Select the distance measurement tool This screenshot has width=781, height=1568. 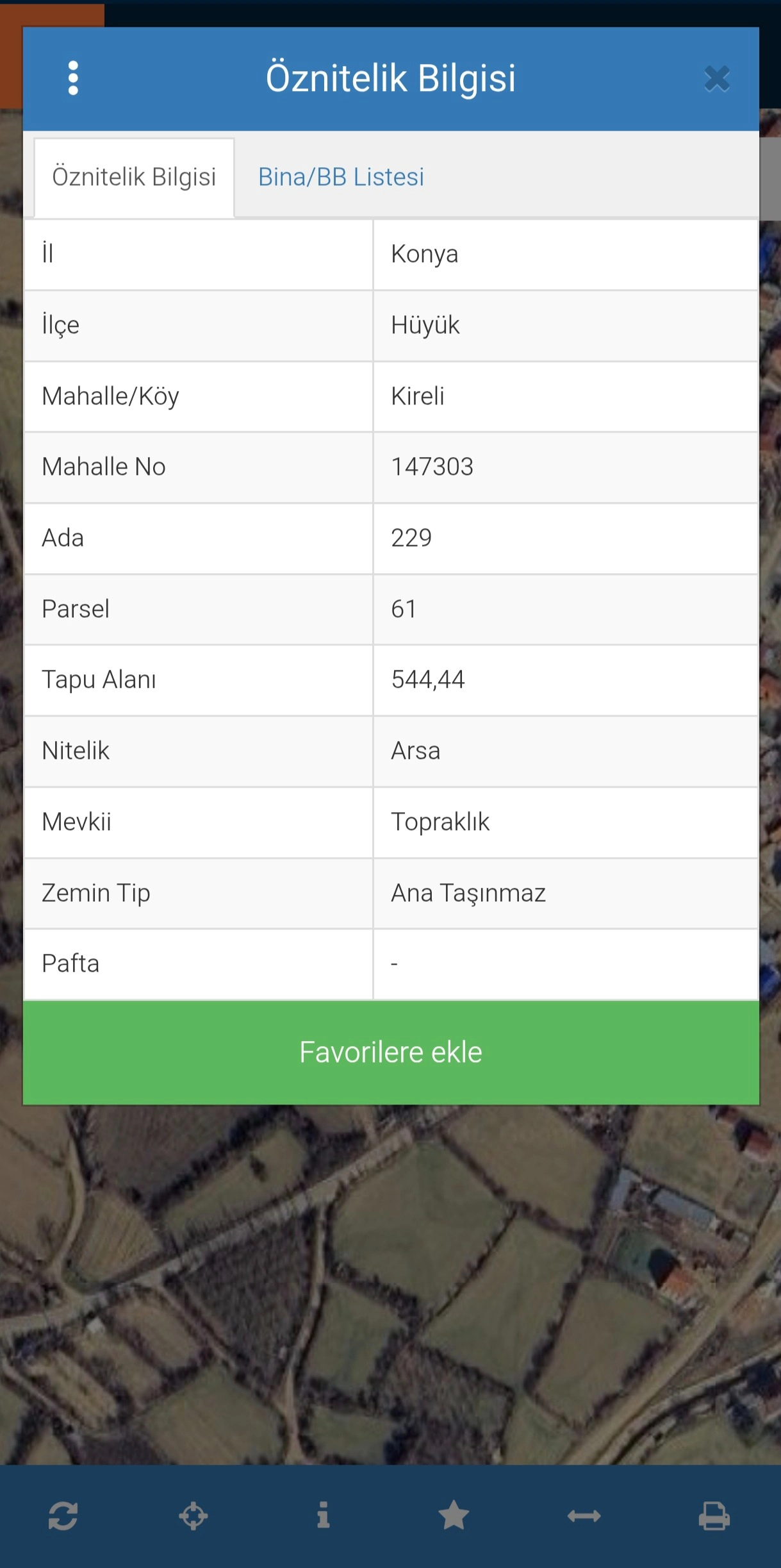click(584, 1515)
